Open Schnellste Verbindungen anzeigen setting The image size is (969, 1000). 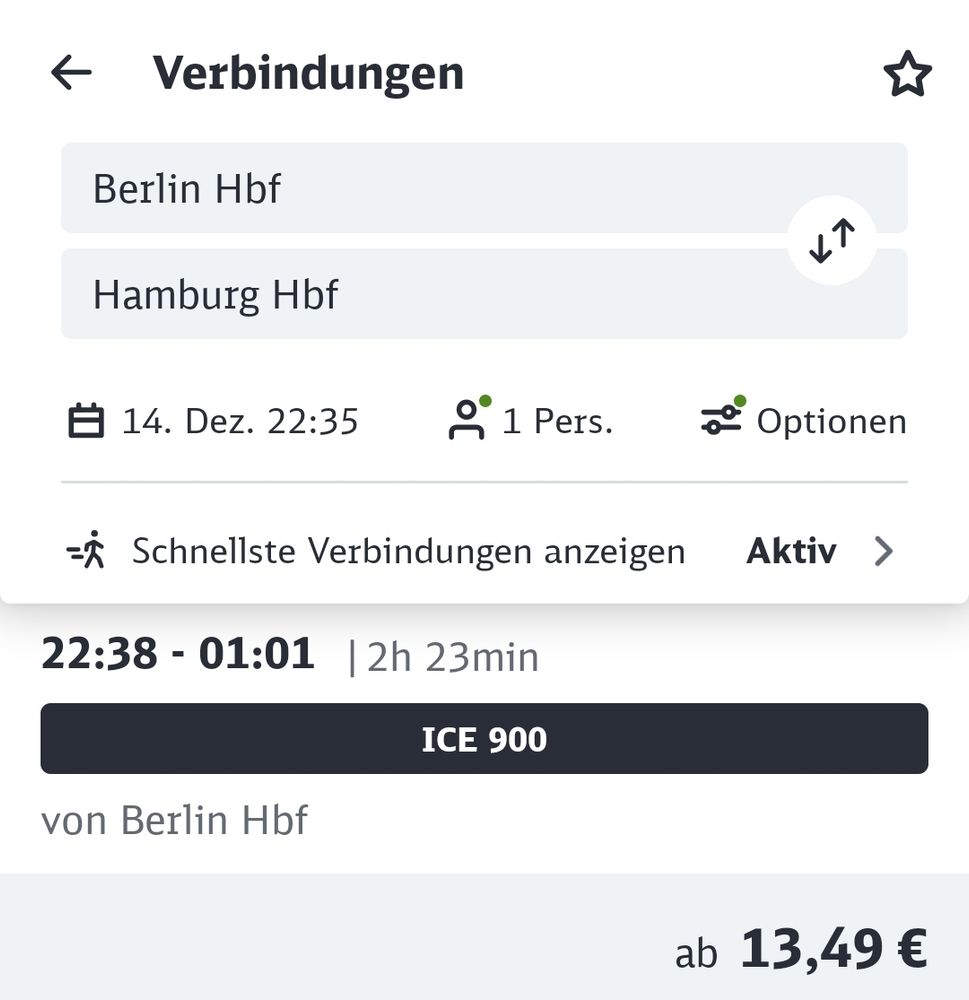point(480,551)
